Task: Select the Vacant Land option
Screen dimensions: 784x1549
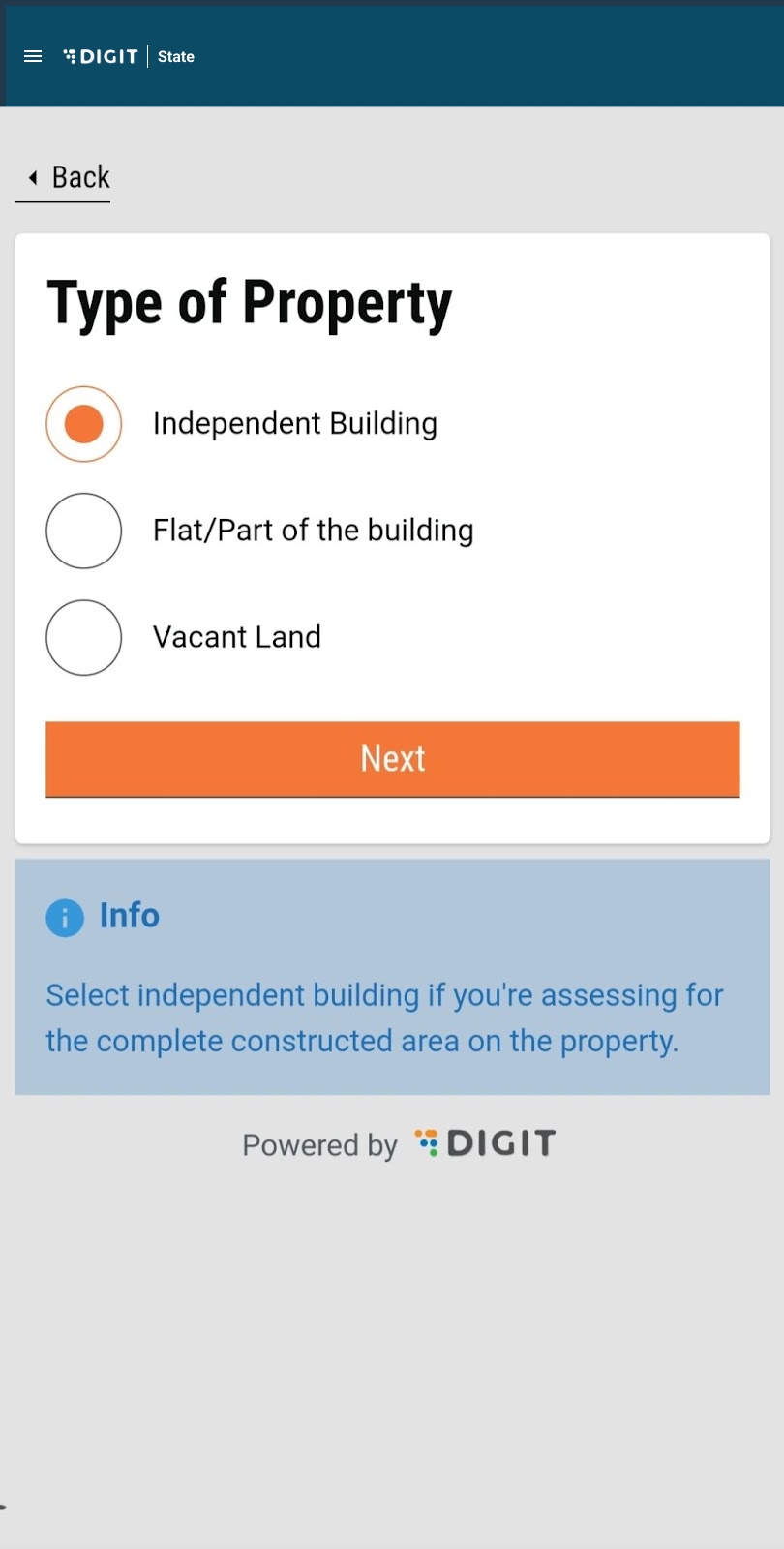Action: [x=84, y=637]
